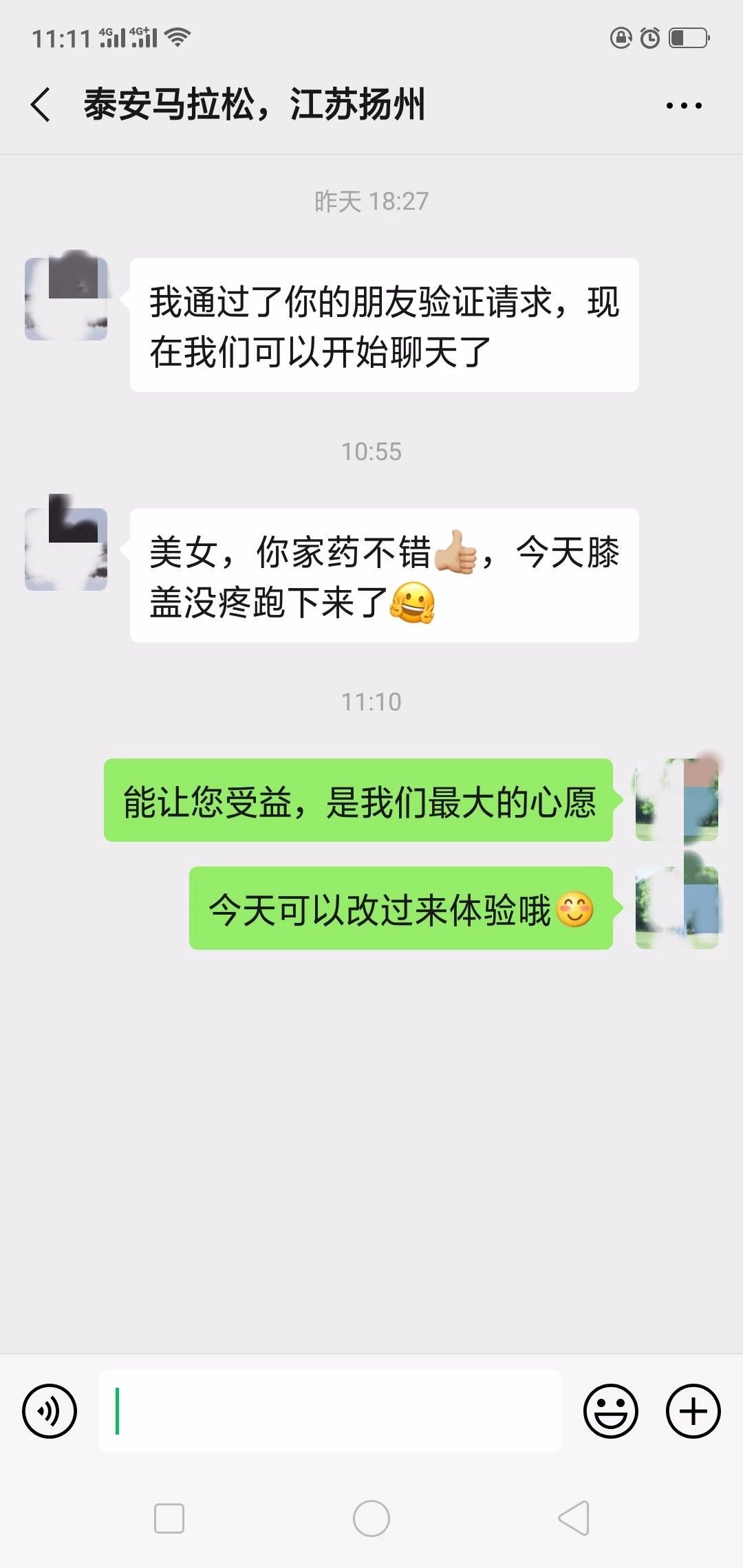
Task: Open contact avatar beside 美女，你家药不错 message
Action: pyautogui.click(x=66, y=548)
